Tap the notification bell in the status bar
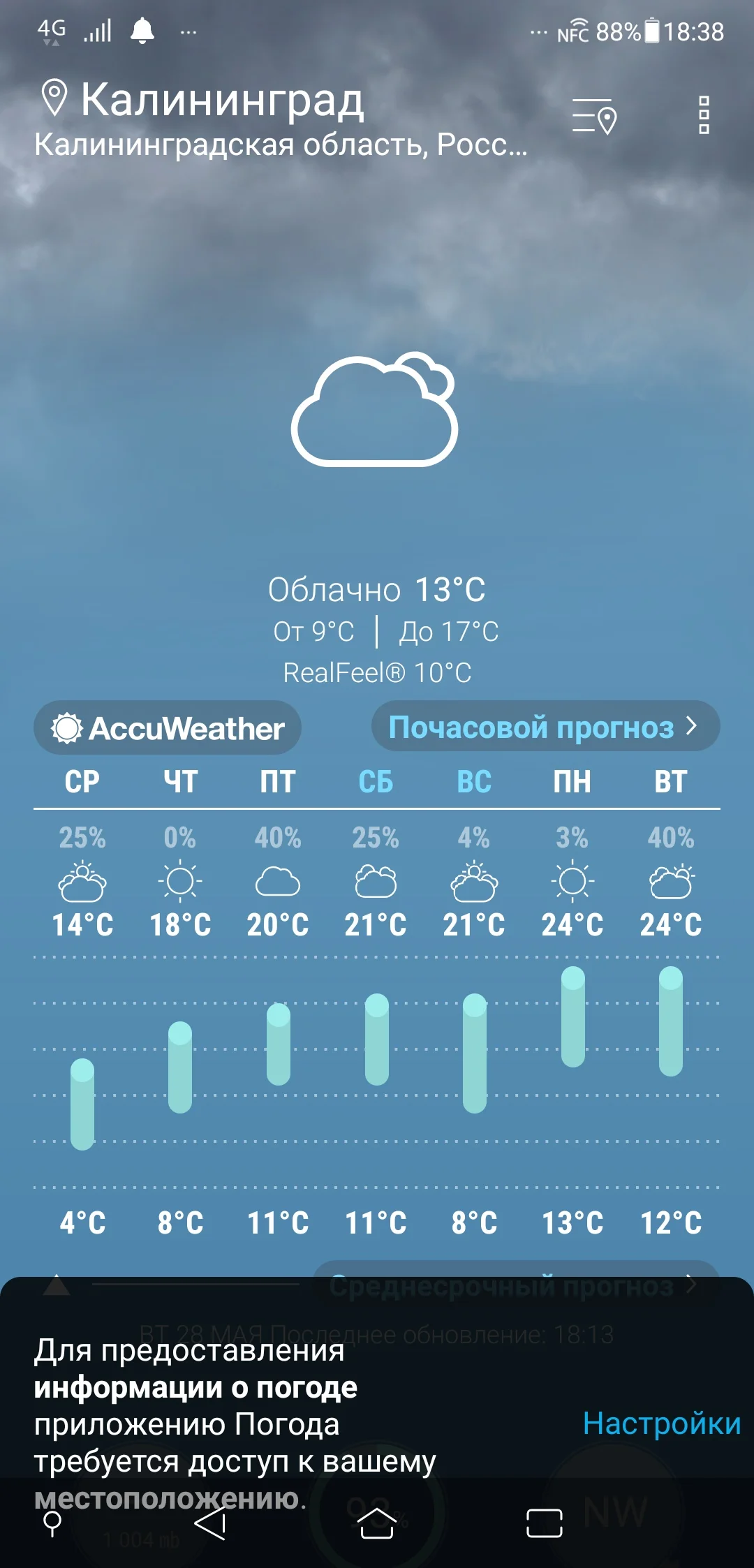 pos(141,32)
